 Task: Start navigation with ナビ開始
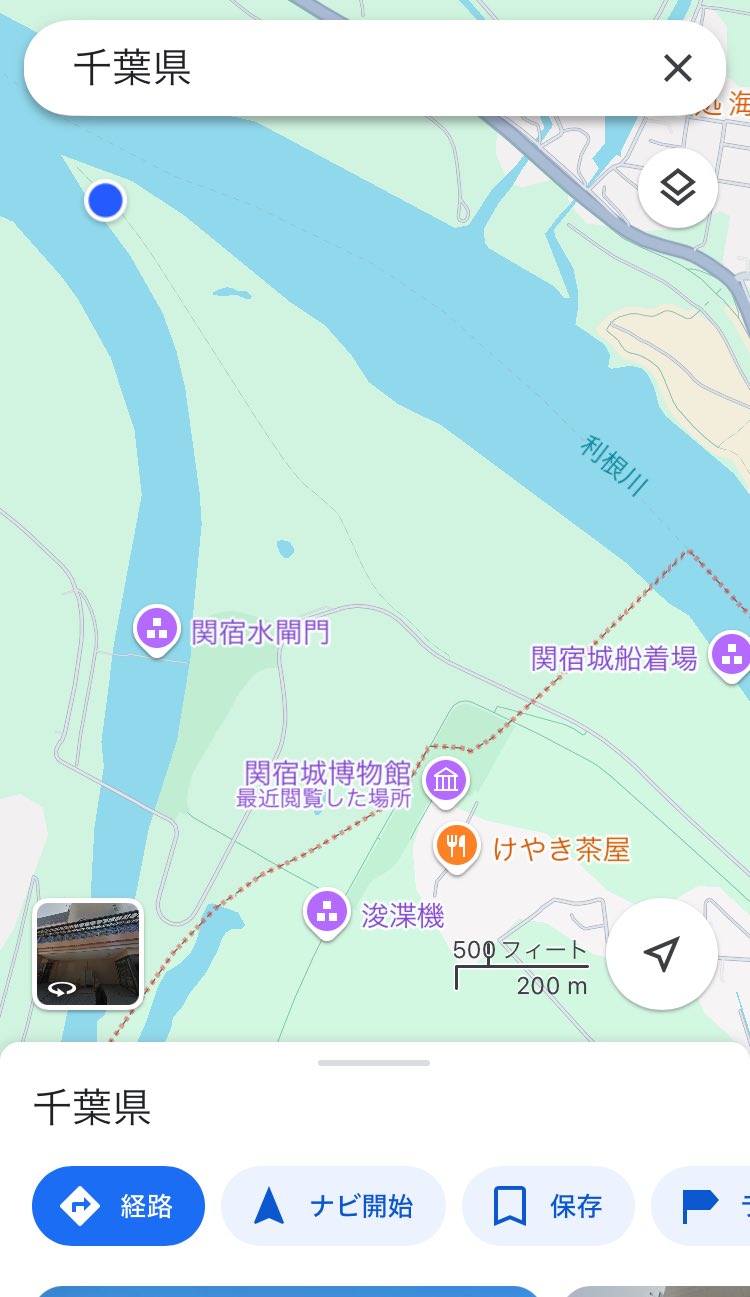[x=333, y=1206]
